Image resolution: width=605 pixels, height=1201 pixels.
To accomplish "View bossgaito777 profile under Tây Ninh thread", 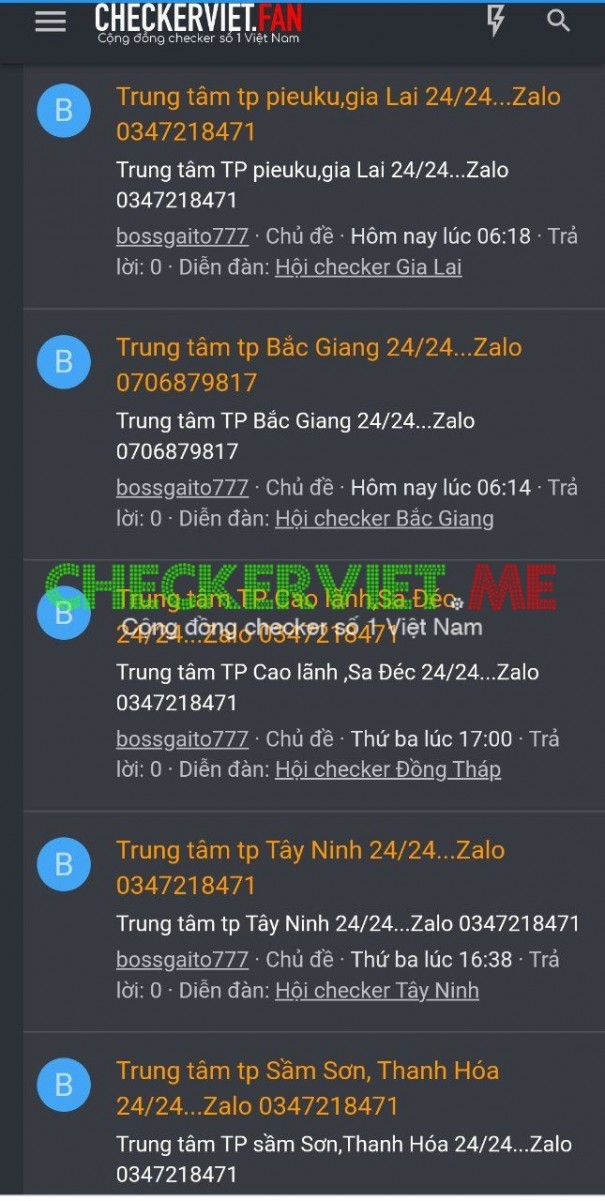I will point(182,960).
